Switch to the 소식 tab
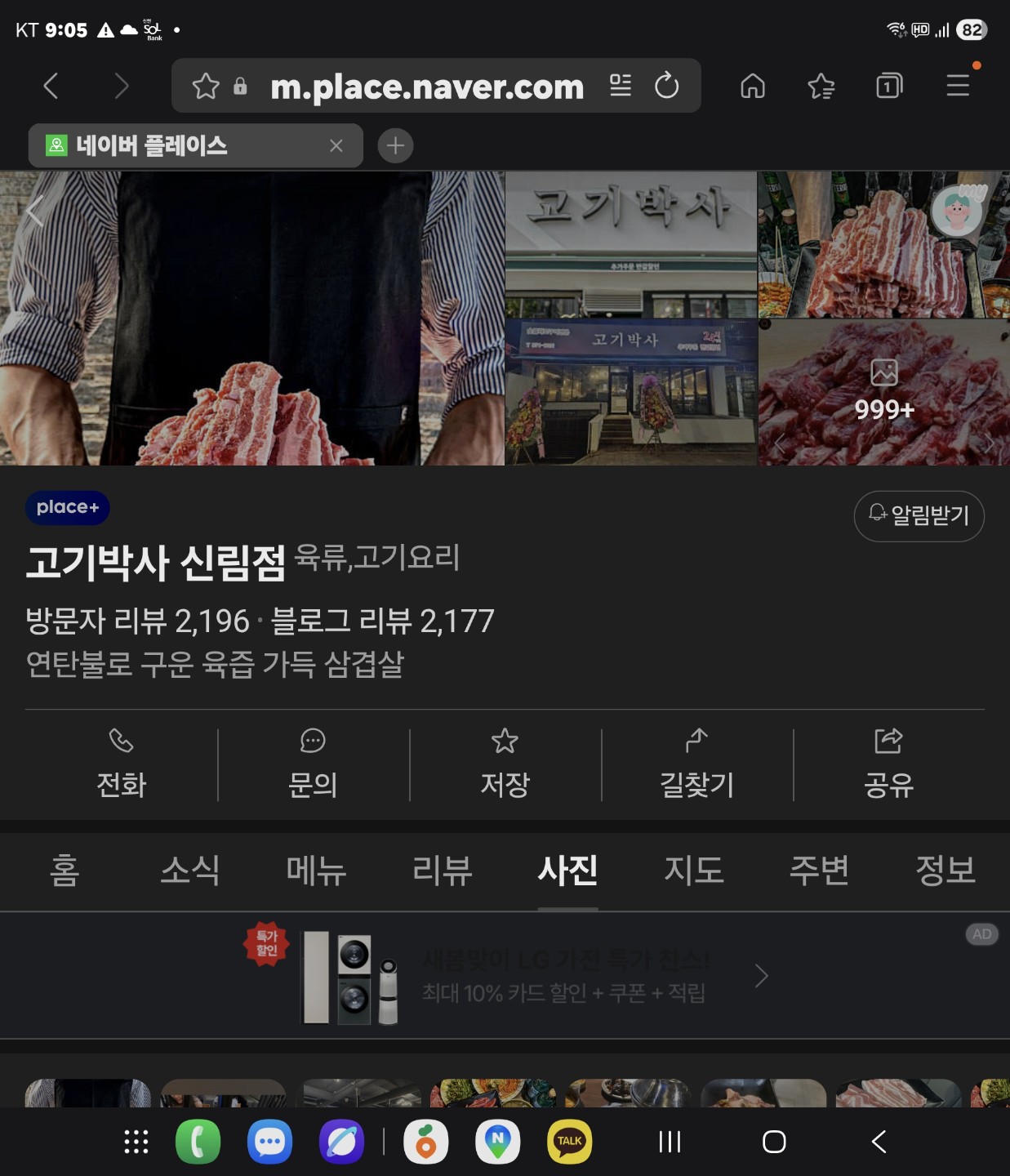Viewport: 1010px width, 1176px height. (x=190, y=870)
